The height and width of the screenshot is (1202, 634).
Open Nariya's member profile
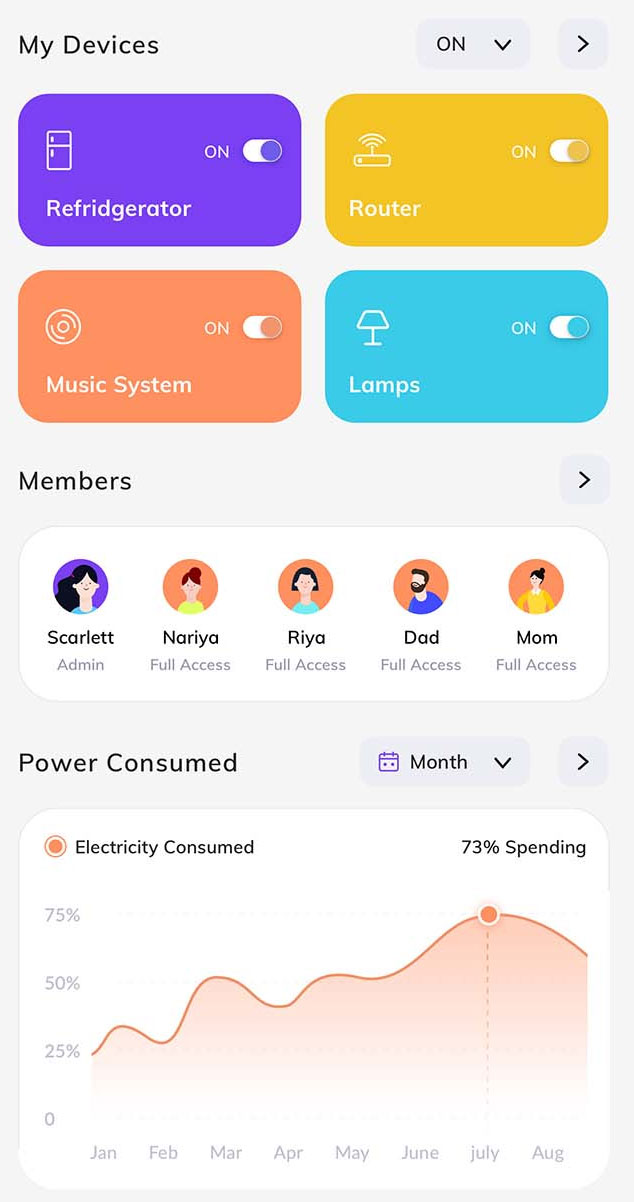tap(190, 587)
